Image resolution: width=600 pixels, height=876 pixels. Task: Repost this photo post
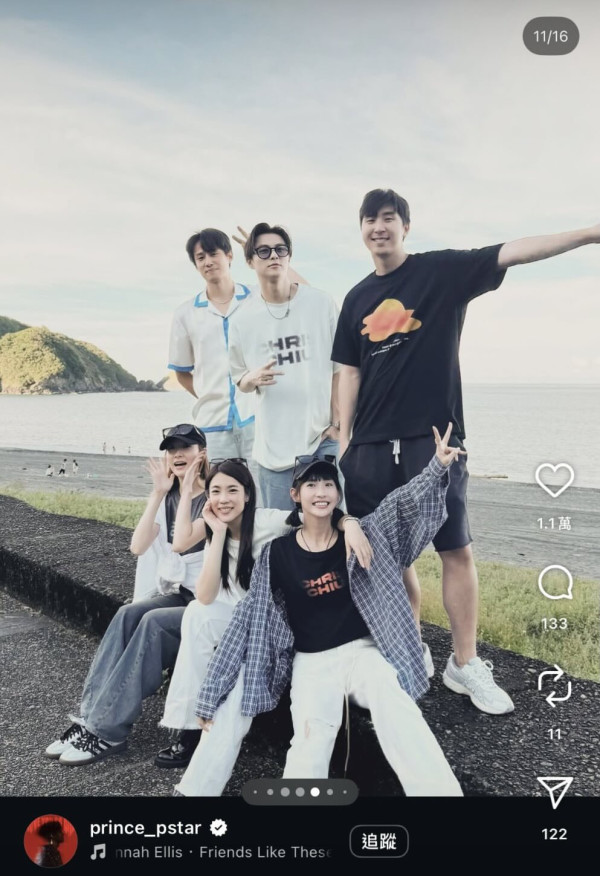pyautogui.click(x=554, y=687)
